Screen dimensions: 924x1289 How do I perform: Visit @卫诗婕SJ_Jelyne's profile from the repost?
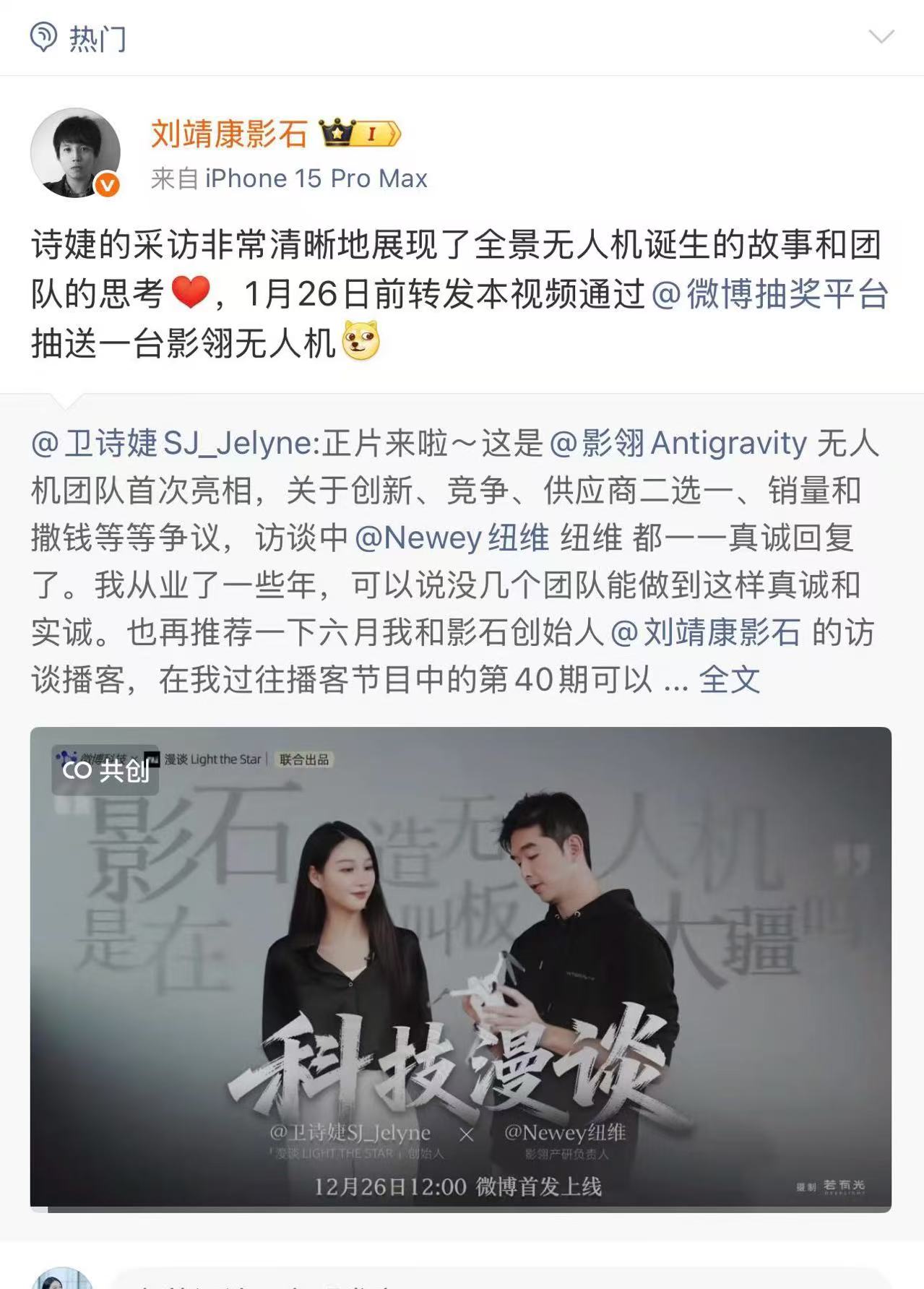[x=173, y=443]
